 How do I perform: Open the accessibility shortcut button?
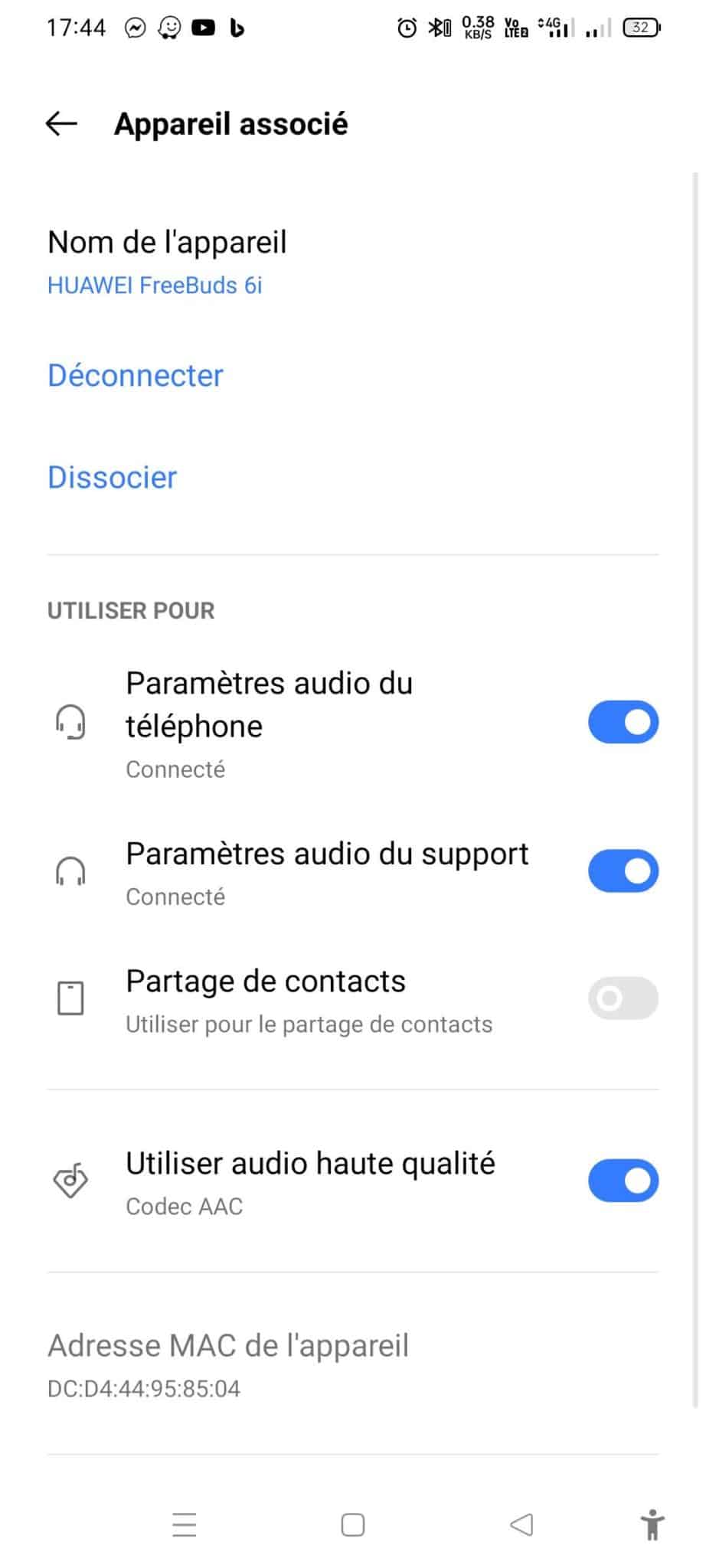point(652,1524)
